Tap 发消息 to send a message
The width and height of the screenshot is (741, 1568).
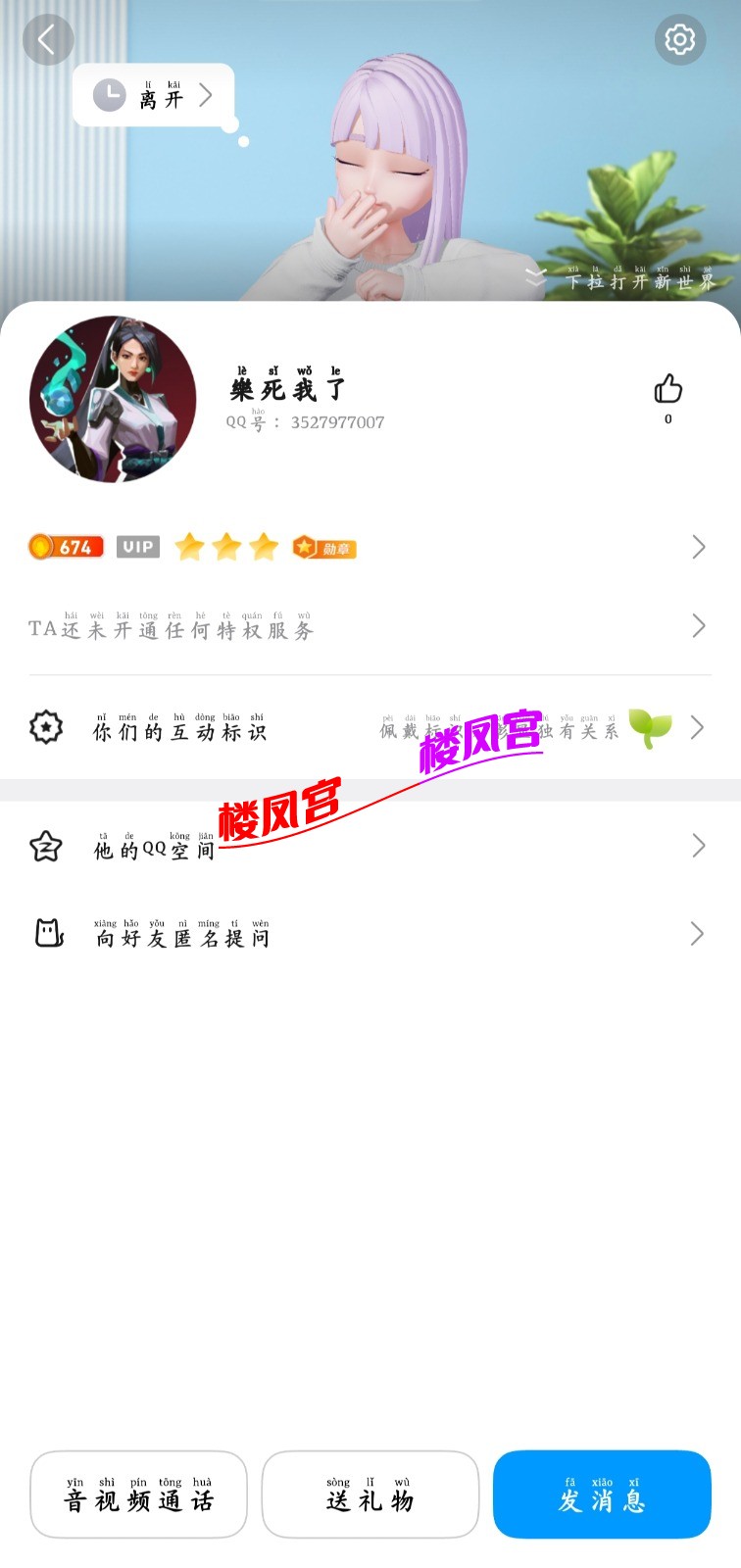[601, 1495]
